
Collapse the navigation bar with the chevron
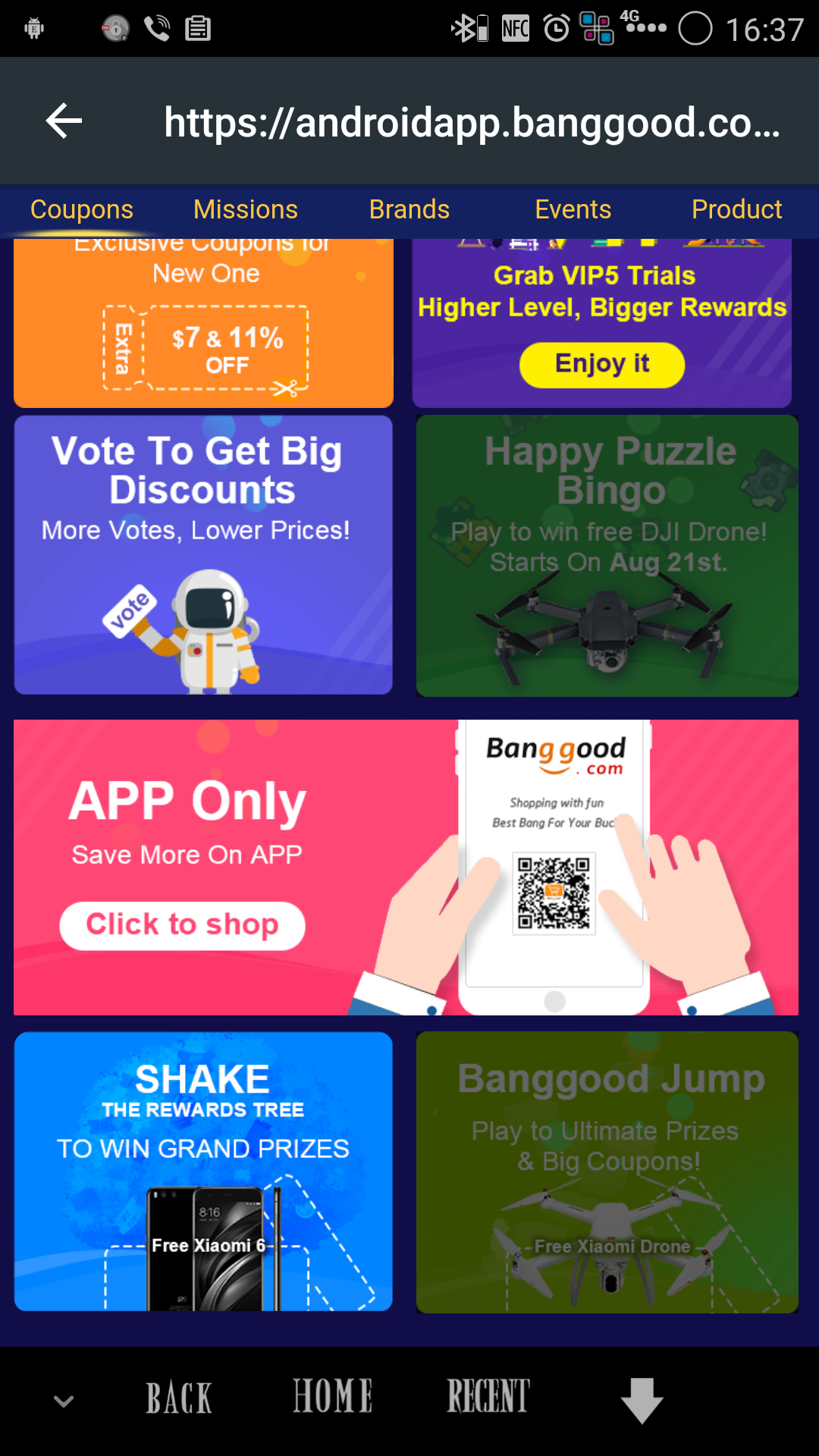(64, 1401)
